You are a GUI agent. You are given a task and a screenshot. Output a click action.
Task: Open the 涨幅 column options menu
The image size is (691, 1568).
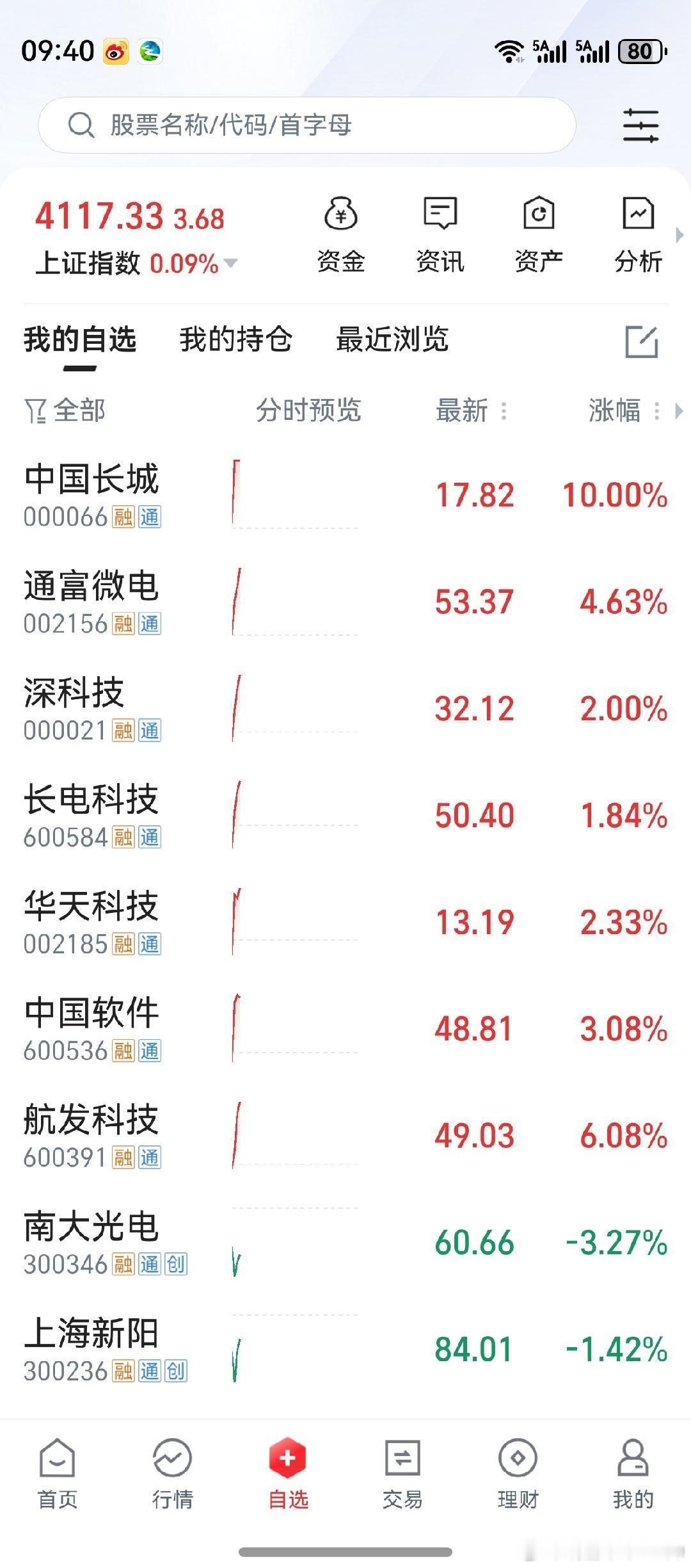pyautogui.click(x=658, y=412)
